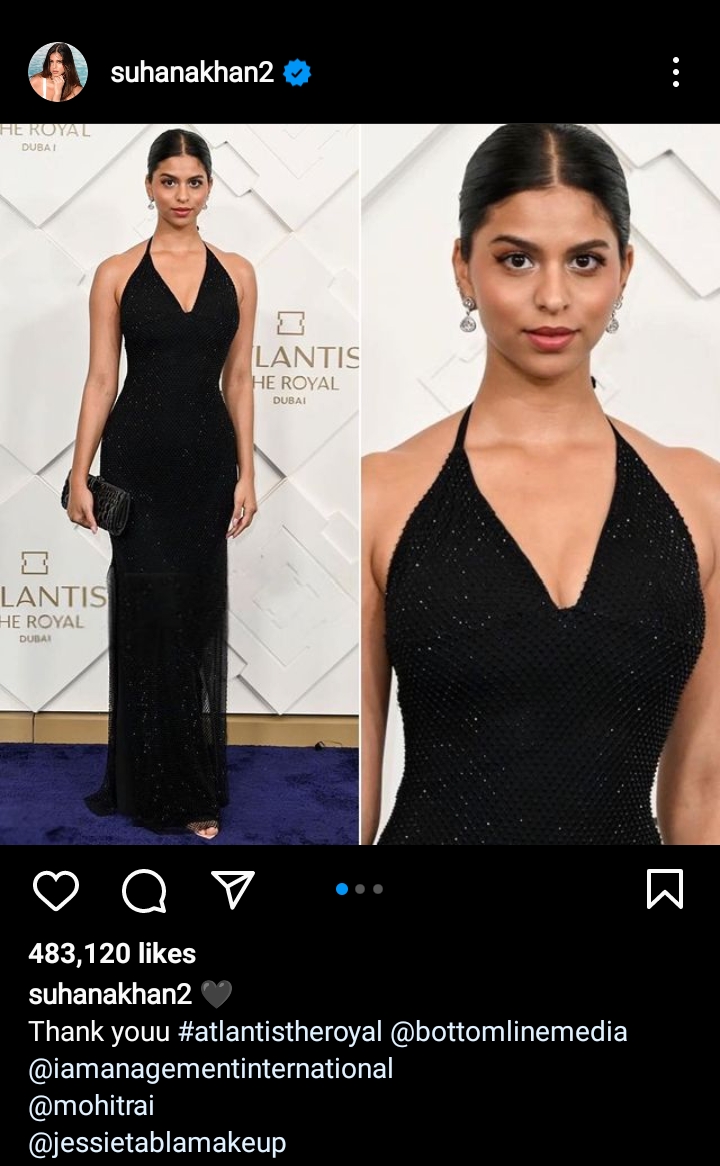Bookmark this post
Image resolution: width=720 pixels, height=1166 pixels.
click(664, 889)
